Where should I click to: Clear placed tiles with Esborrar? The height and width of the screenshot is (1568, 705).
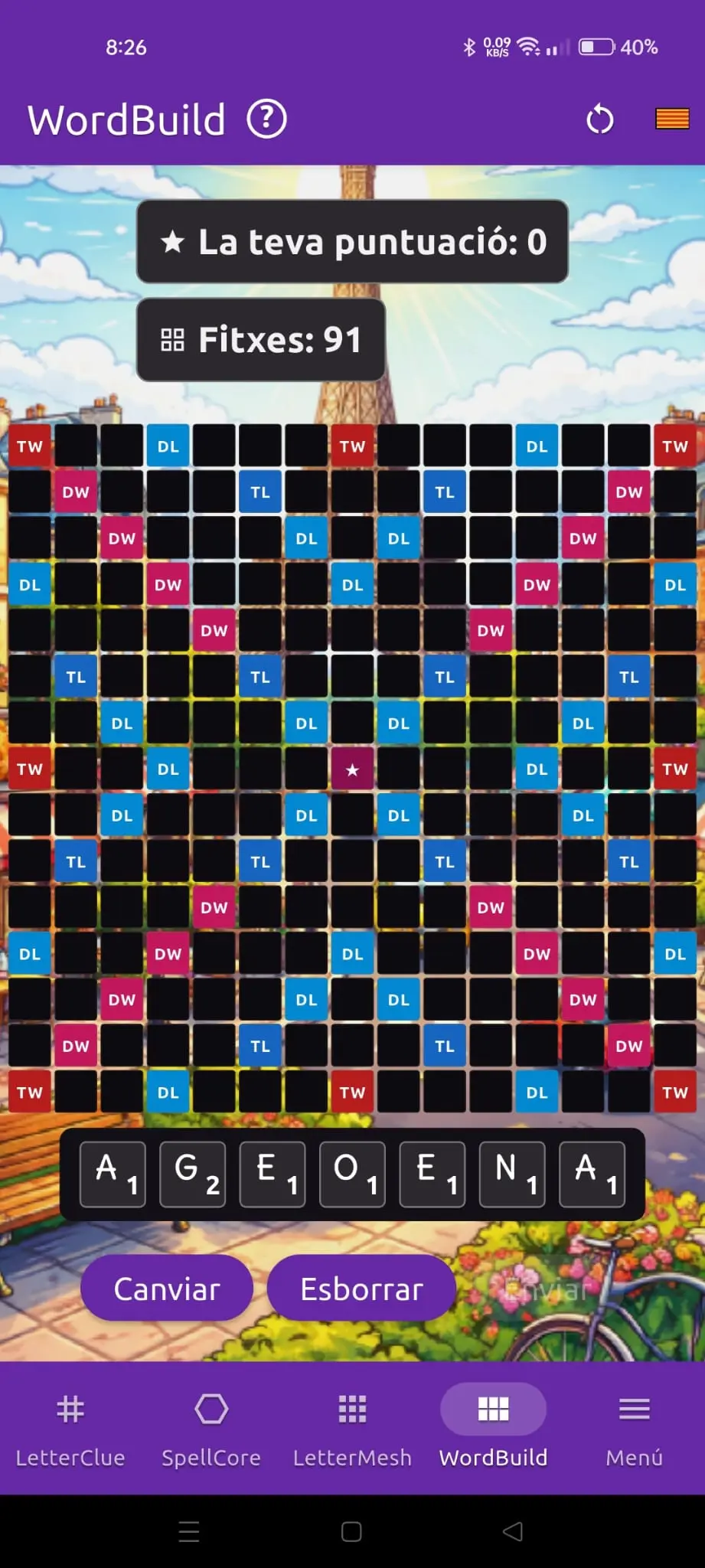[x=361, y=1289]
